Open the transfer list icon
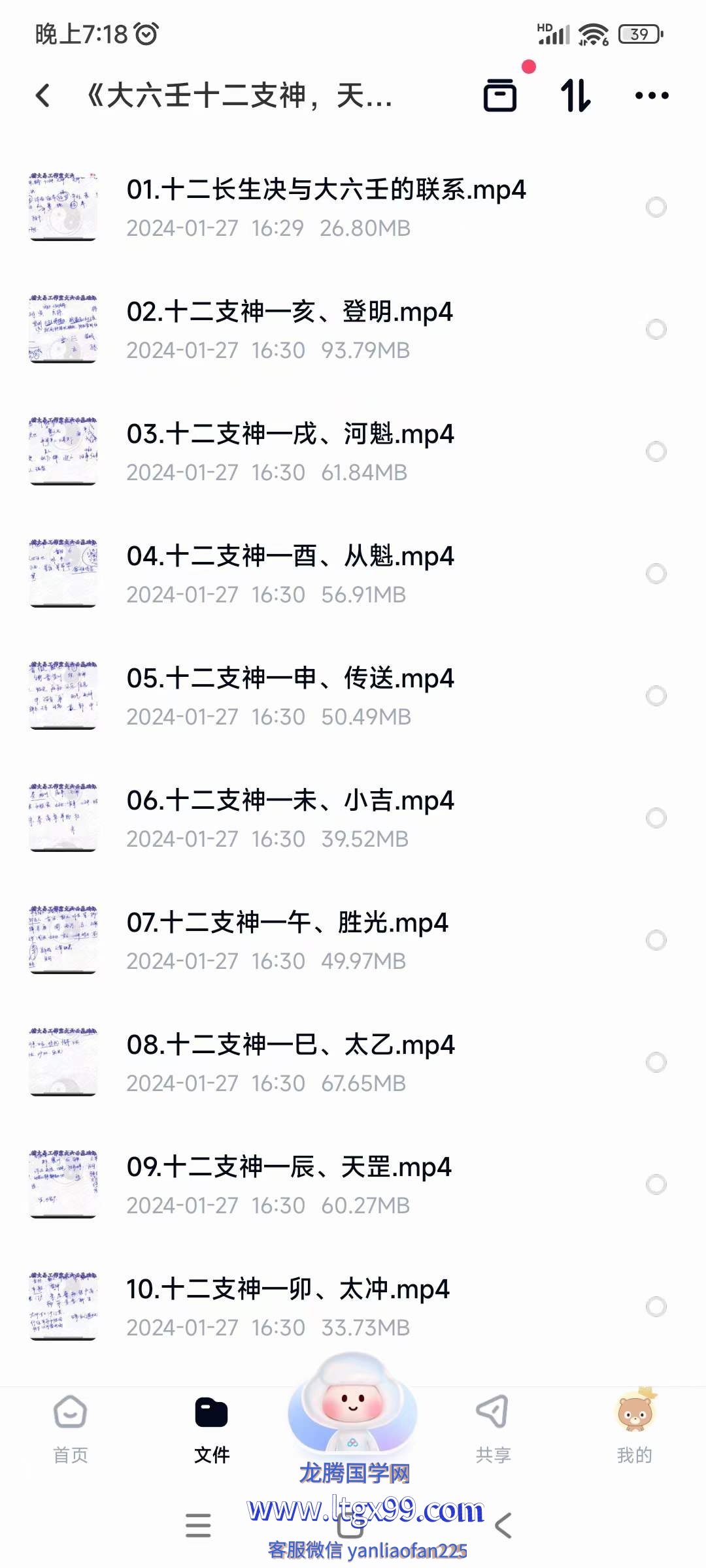706x1568 pixels. [x=500, y=95]
